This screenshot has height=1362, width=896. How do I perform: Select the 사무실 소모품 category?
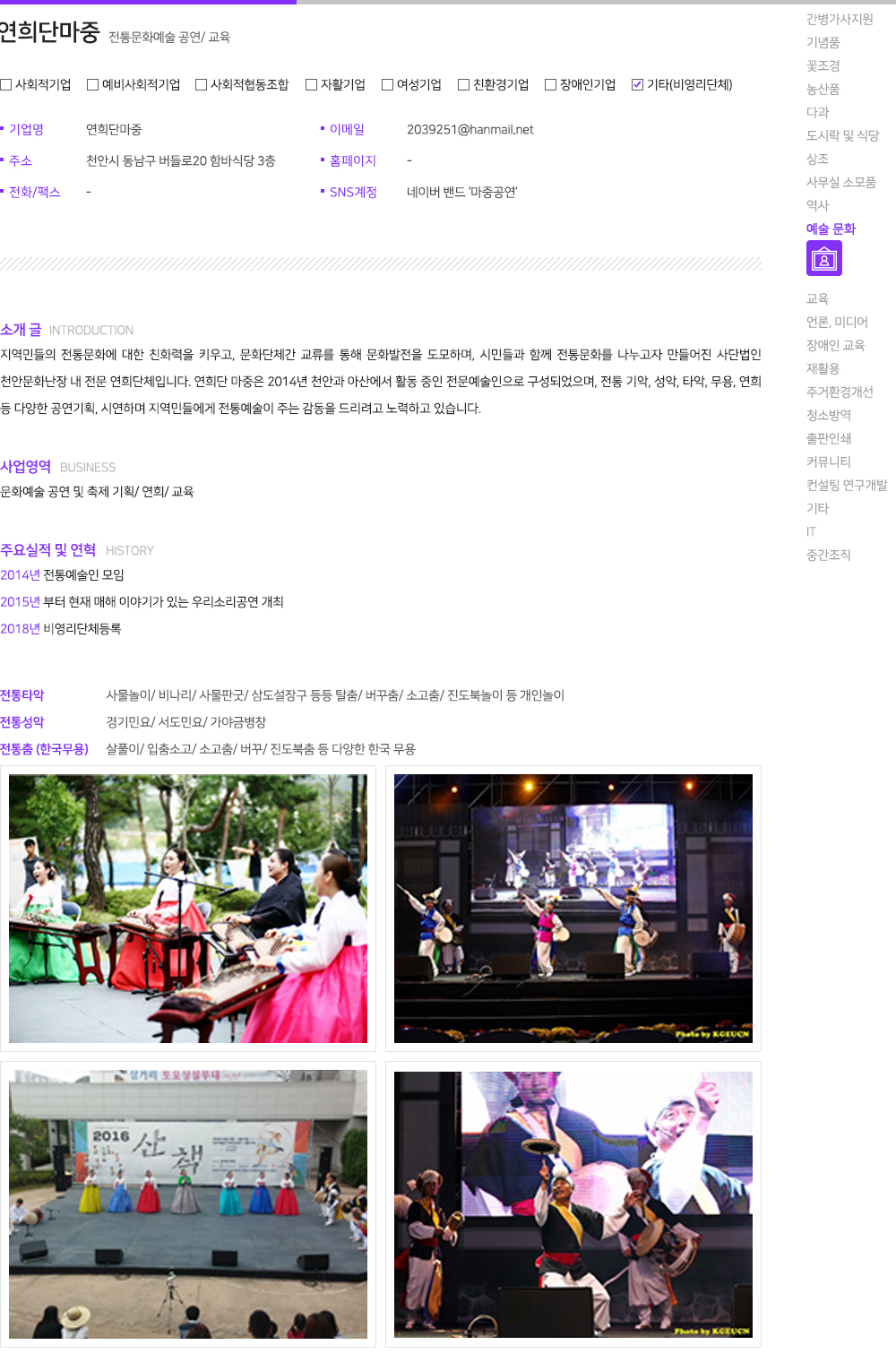[x=840, y=182]
